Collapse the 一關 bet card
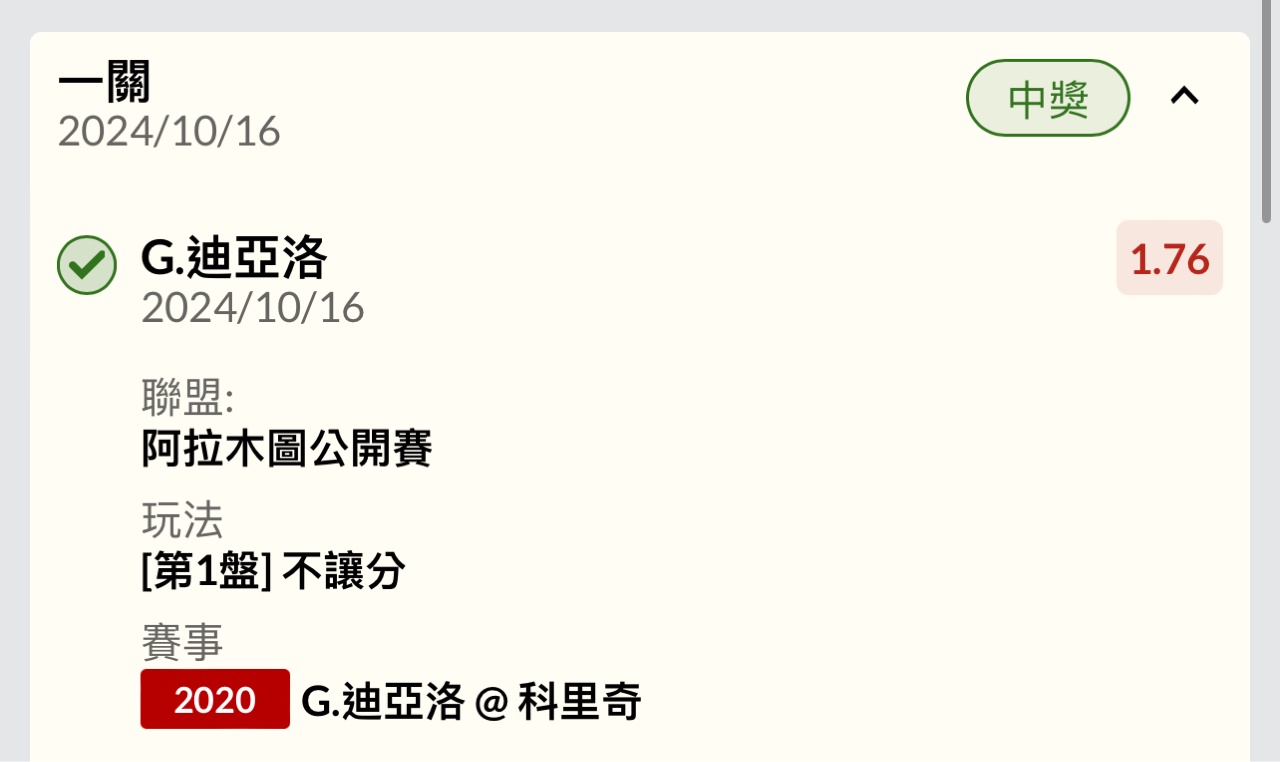This screenshot has height=762, width=1280. point(1185,97)
